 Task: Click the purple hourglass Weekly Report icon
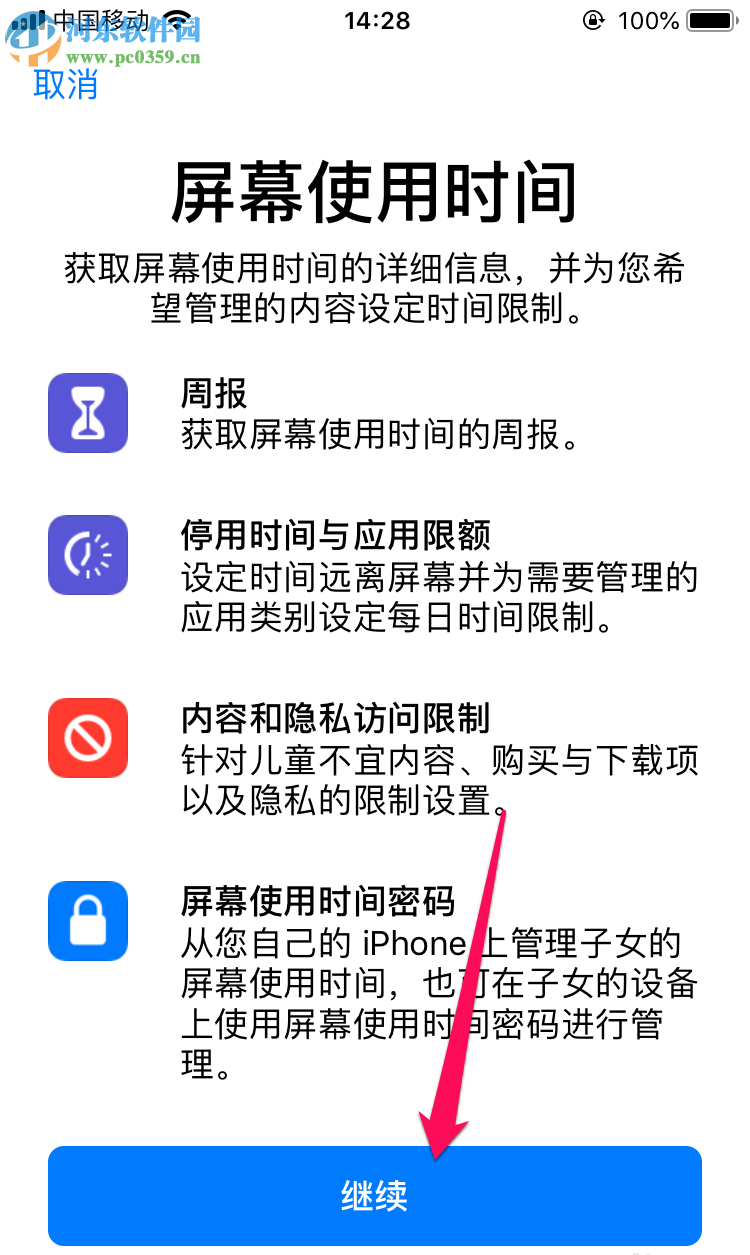click(x=88, y=413)
